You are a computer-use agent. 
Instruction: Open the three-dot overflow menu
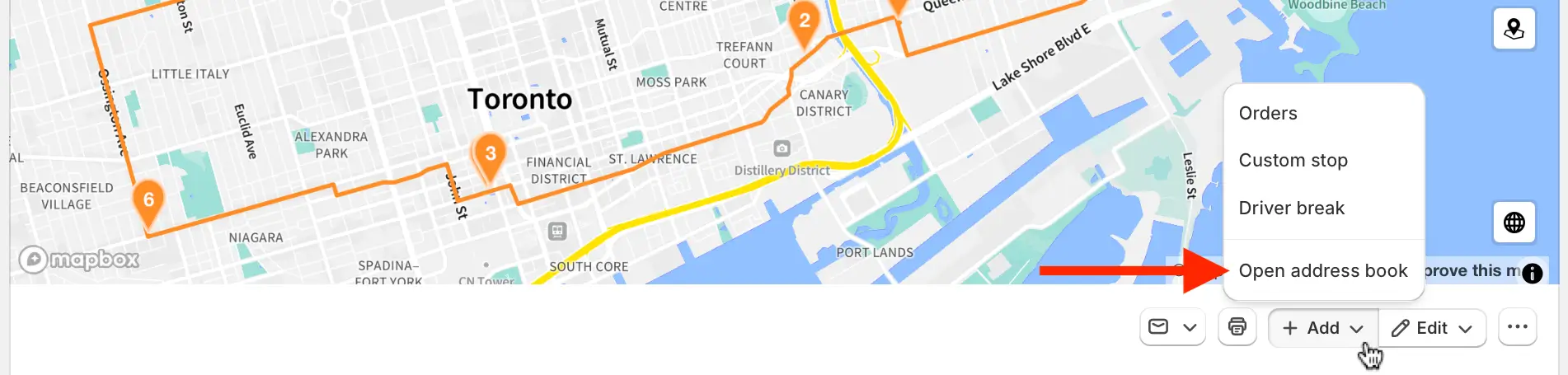pyautogui.click(x=1517, y=327)
